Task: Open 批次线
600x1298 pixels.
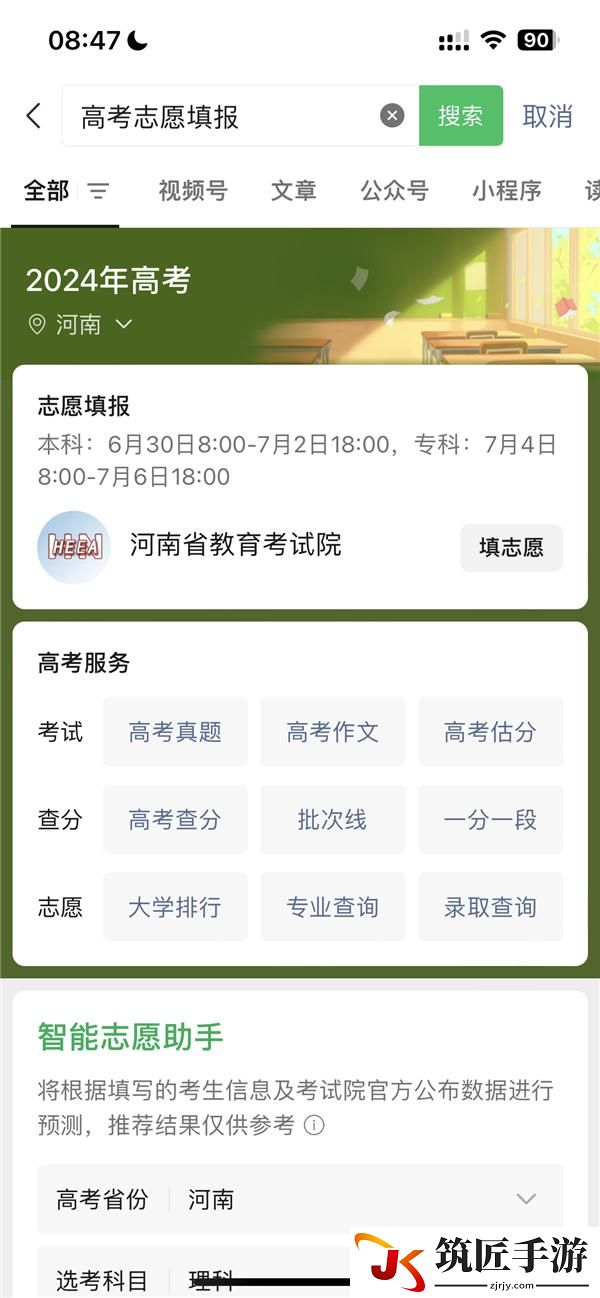Action: (332, 820)
